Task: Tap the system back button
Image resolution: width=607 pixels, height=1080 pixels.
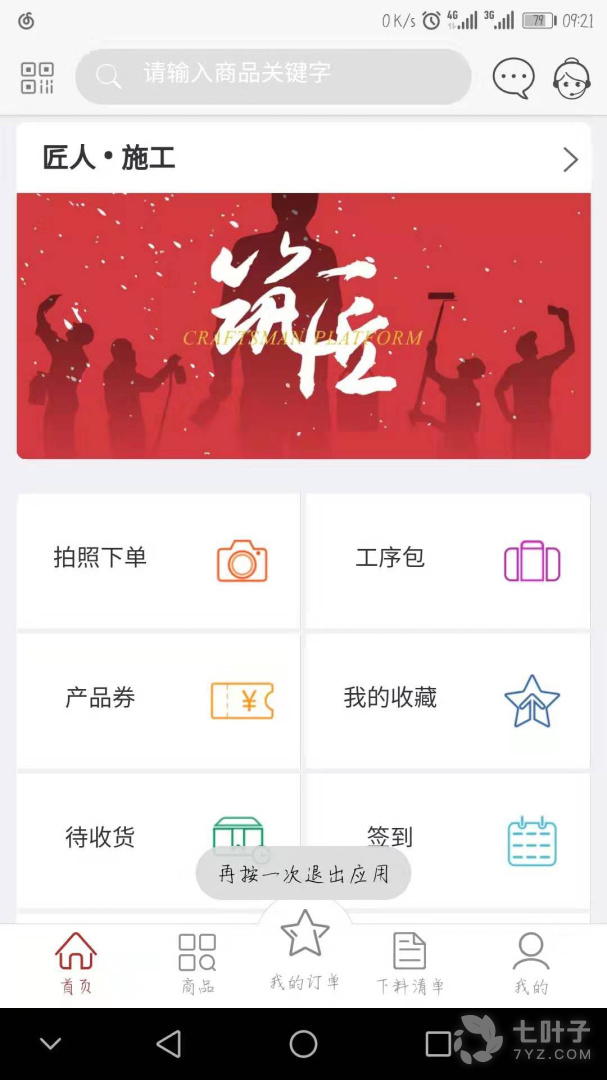Action: pos(169,1044)
